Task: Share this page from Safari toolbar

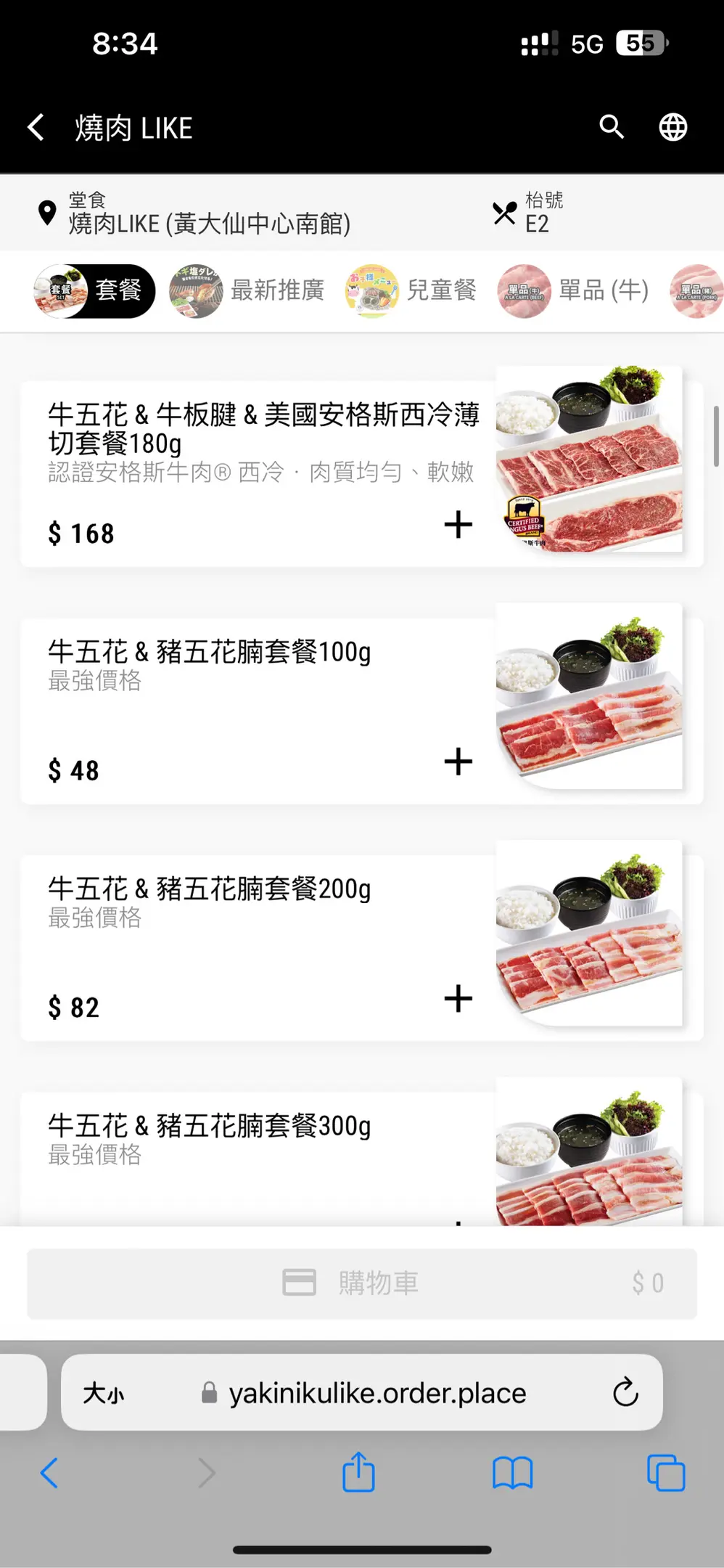Action: coord(358,1473)
